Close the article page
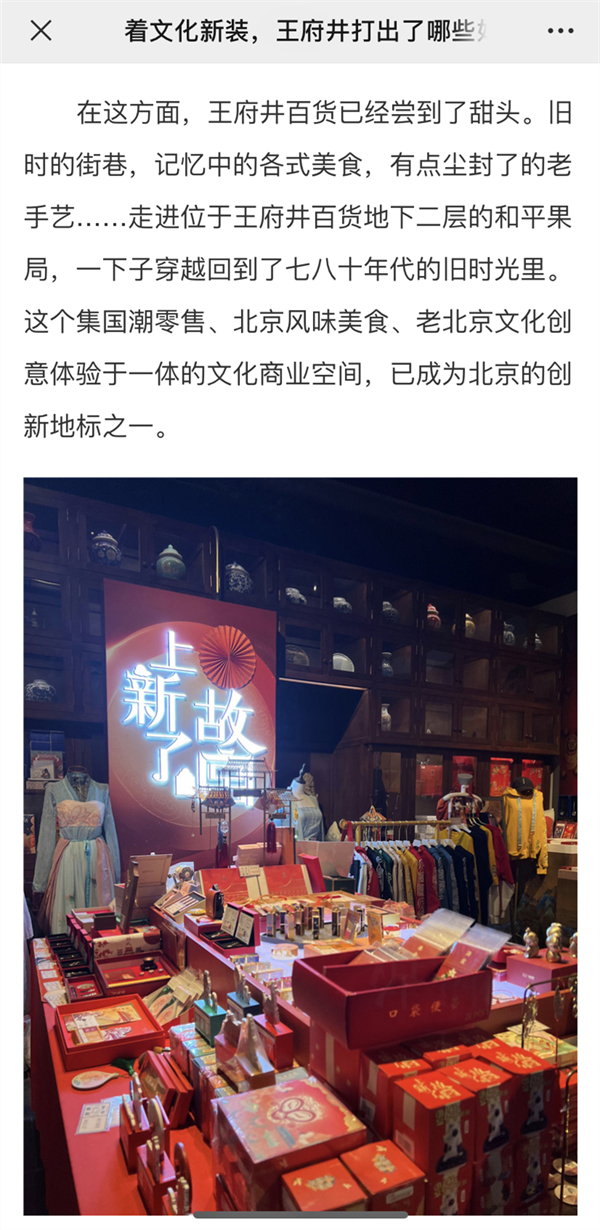The image size is (600, 1230). pos(41,31)
